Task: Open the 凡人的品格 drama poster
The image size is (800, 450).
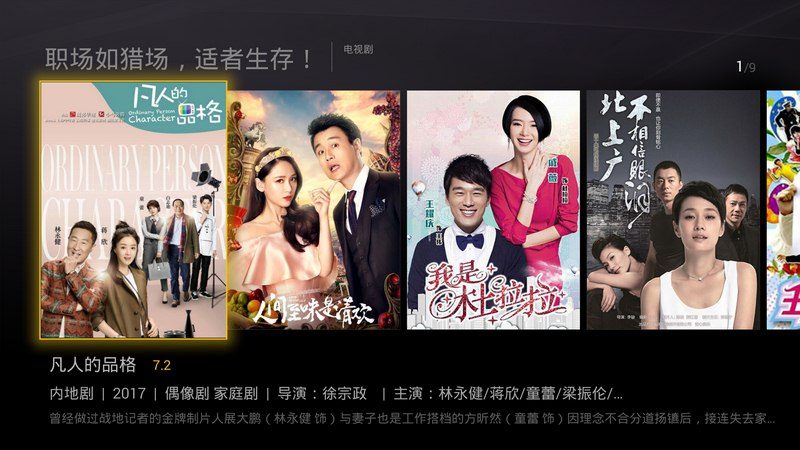Action: click(x=133, y=210)
